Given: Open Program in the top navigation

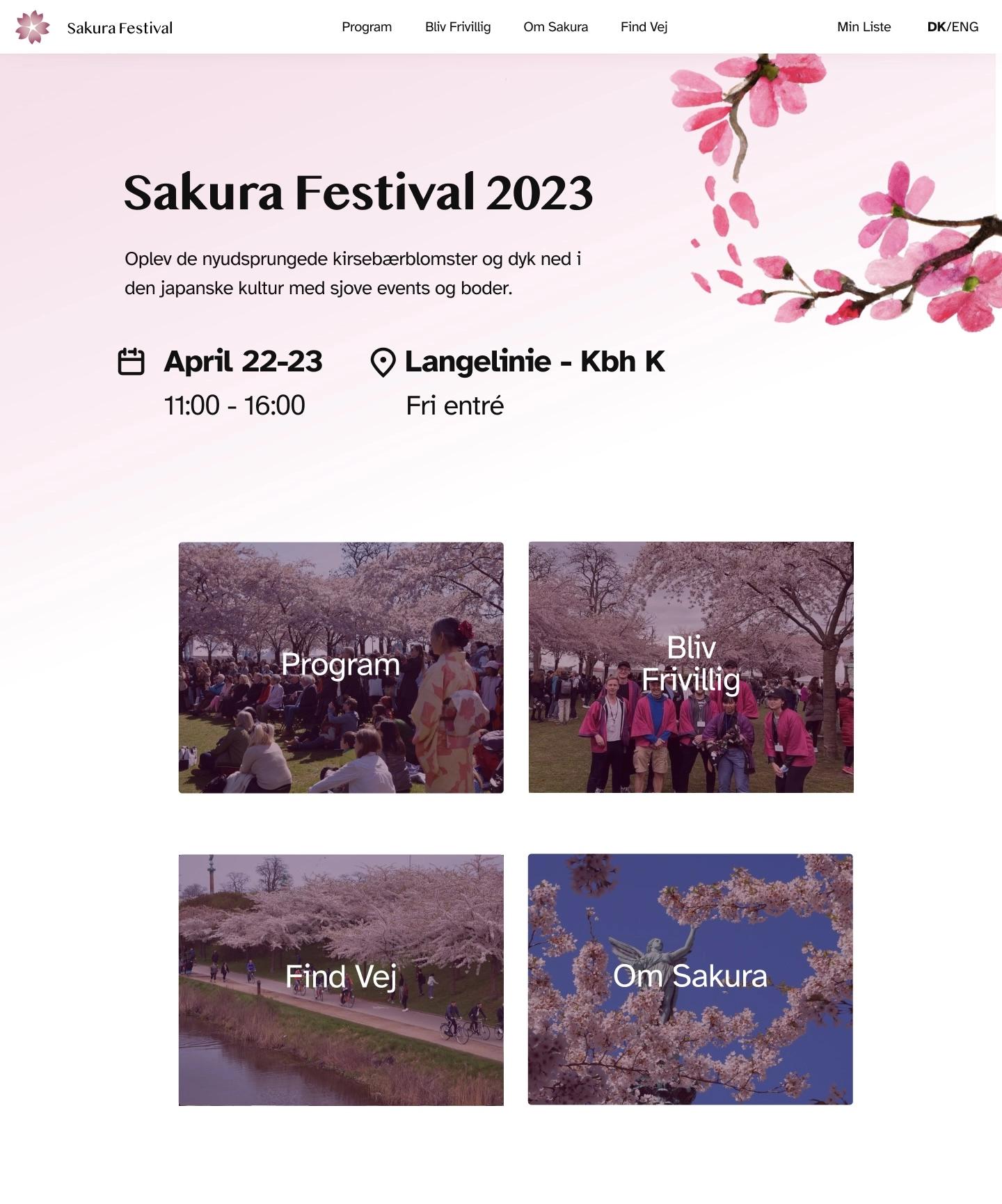Looking at the screenshot, I should [x=366, y=27].
